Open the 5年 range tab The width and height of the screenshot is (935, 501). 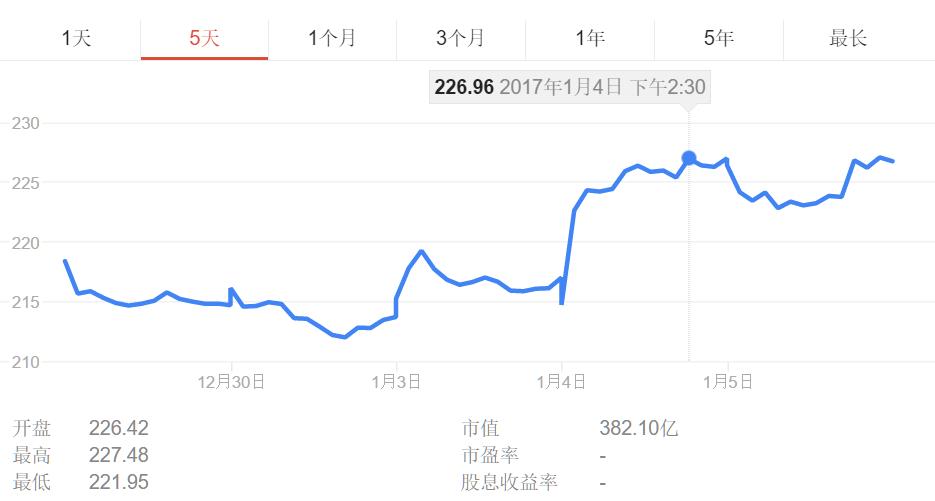[x=718, y=39]
